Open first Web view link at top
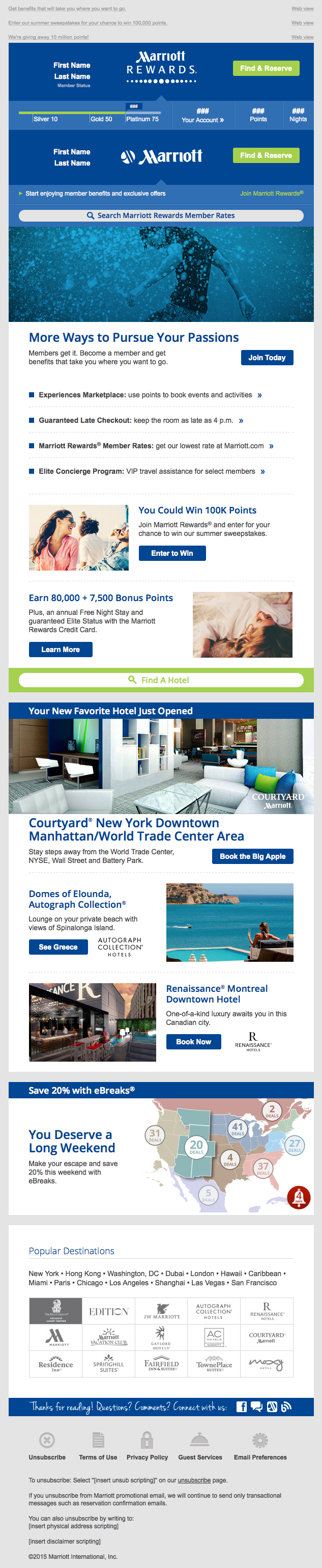This screenshot has height=1568, width=322. coord(302,9)
